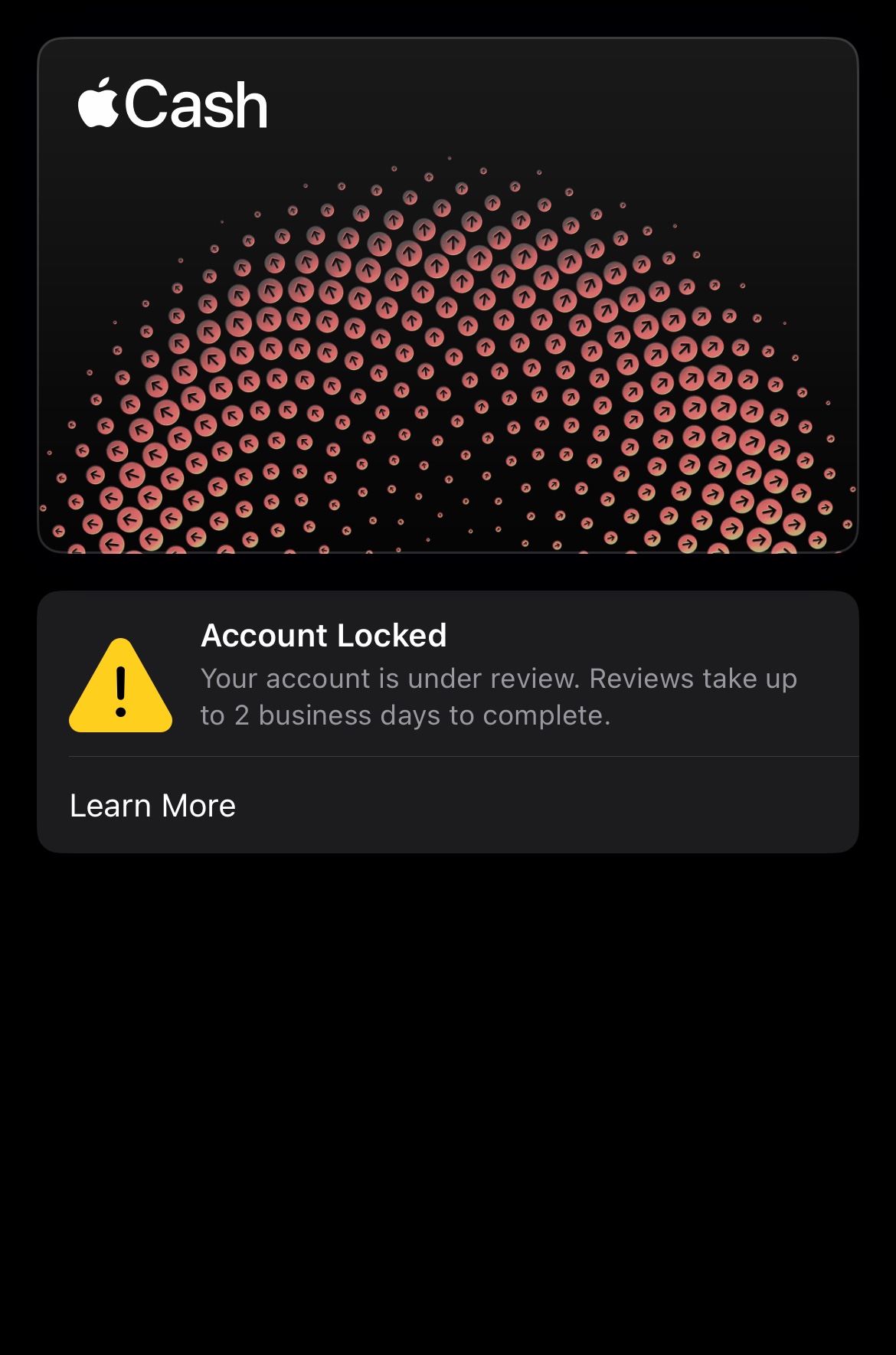896x1355 pixels.
Task: Open Learn More about the account lock
Action: point(448,805)
